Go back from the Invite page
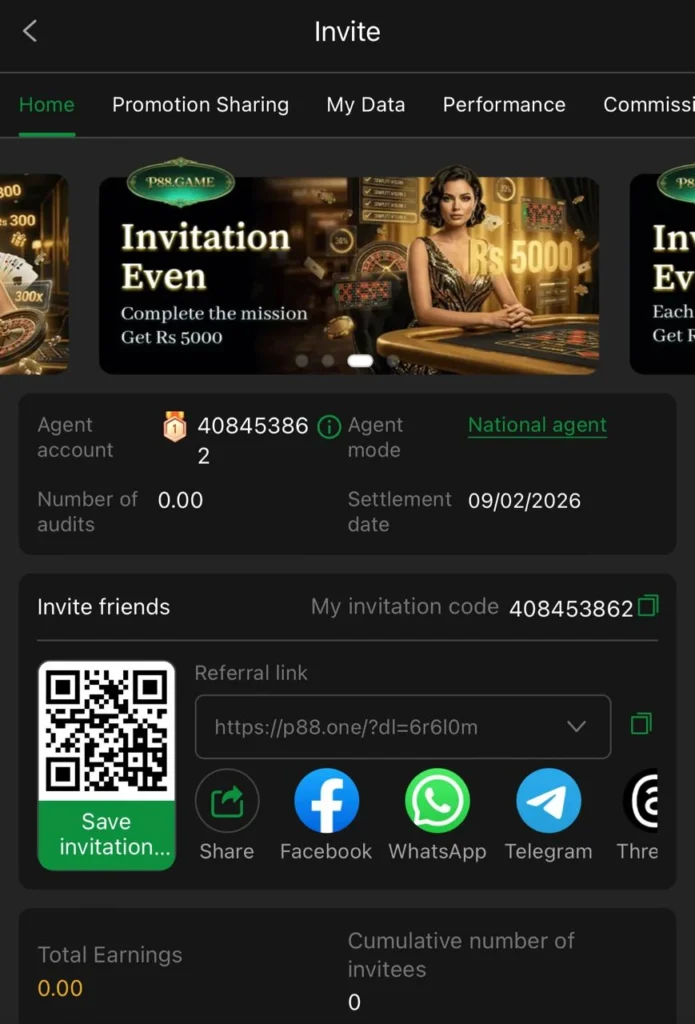 pyautogui.click(x=30, y=32)
